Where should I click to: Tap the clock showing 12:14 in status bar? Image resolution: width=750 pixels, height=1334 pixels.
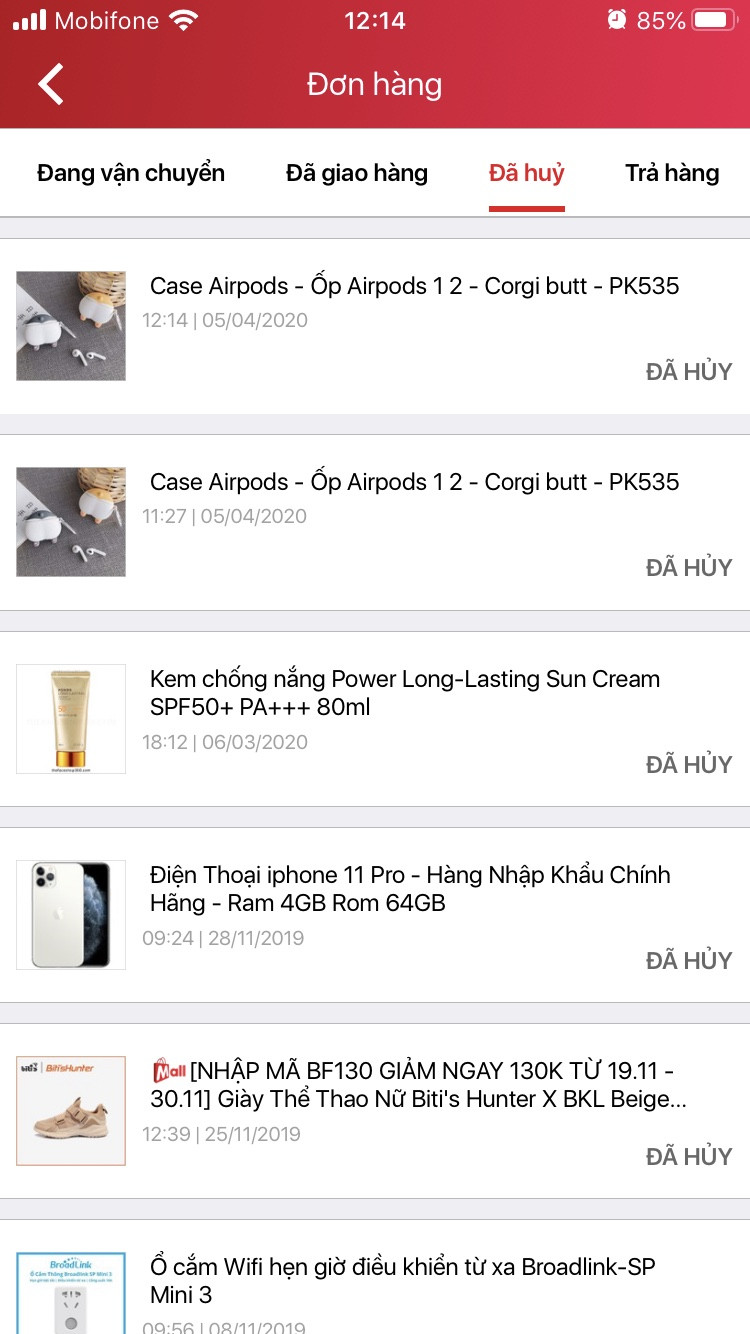(375, 18)
